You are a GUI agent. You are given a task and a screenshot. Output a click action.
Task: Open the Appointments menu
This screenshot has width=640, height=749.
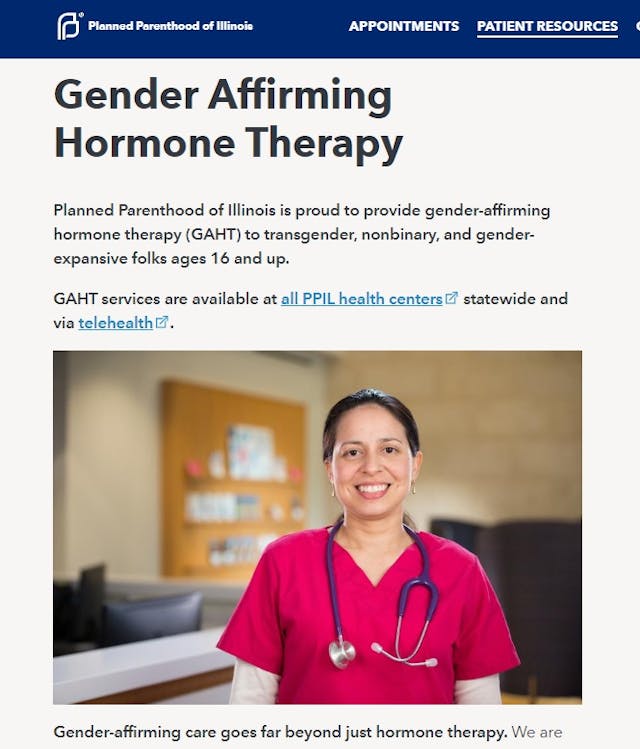point(403,26)
